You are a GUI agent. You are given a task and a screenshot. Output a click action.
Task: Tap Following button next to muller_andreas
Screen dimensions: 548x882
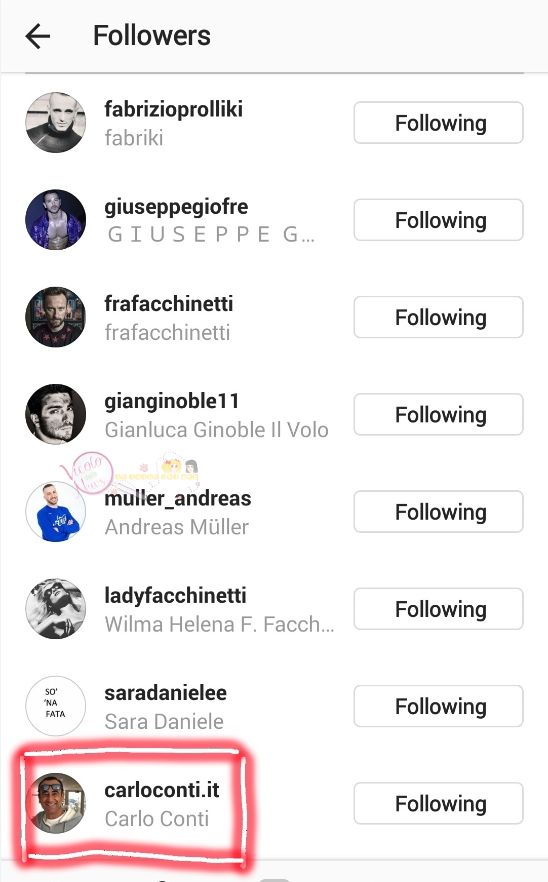438,512
